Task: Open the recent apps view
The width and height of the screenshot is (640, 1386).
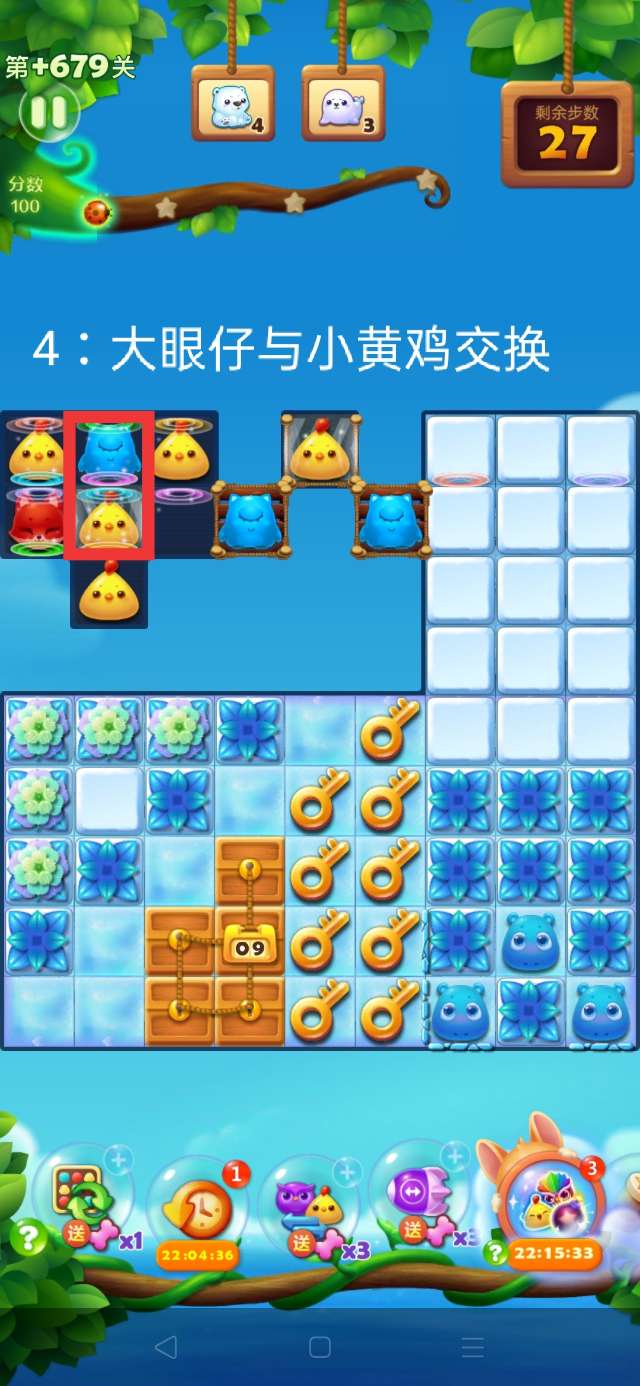Action: tap(473, 1347)
